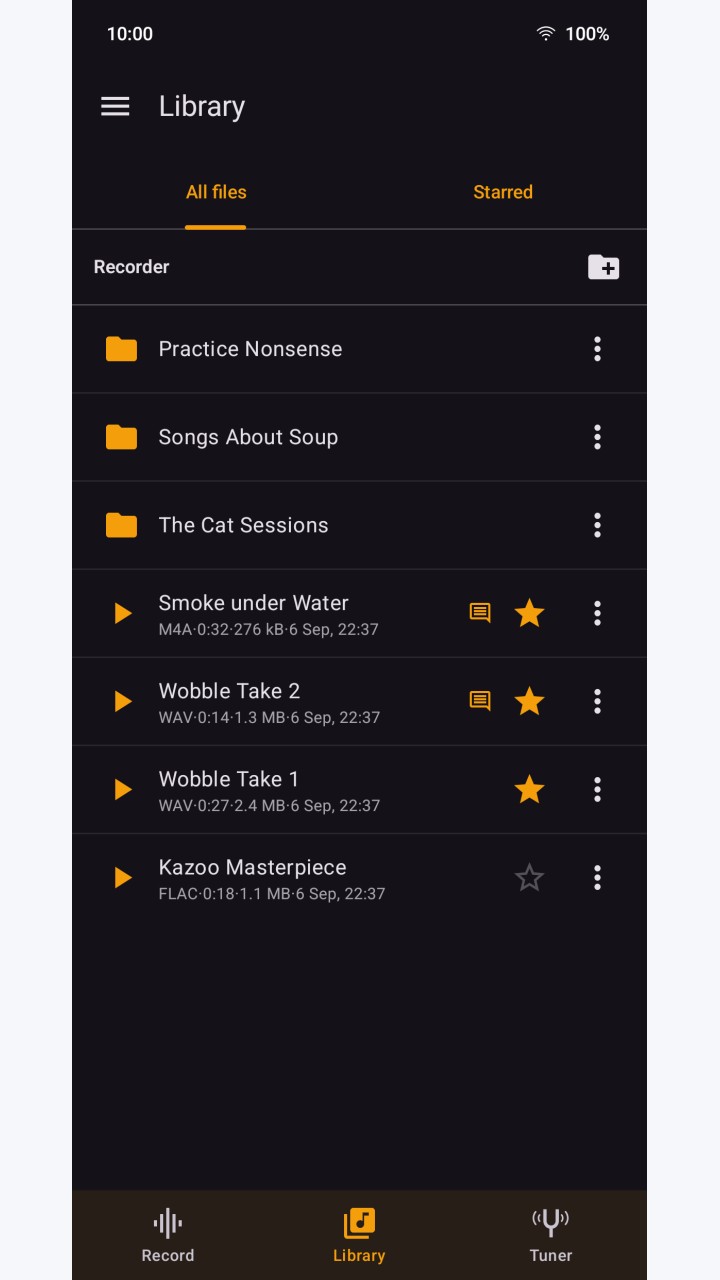720x1280 pixels.
Task: Open options for Songs About Soup folder
Action: pos(597,437)
